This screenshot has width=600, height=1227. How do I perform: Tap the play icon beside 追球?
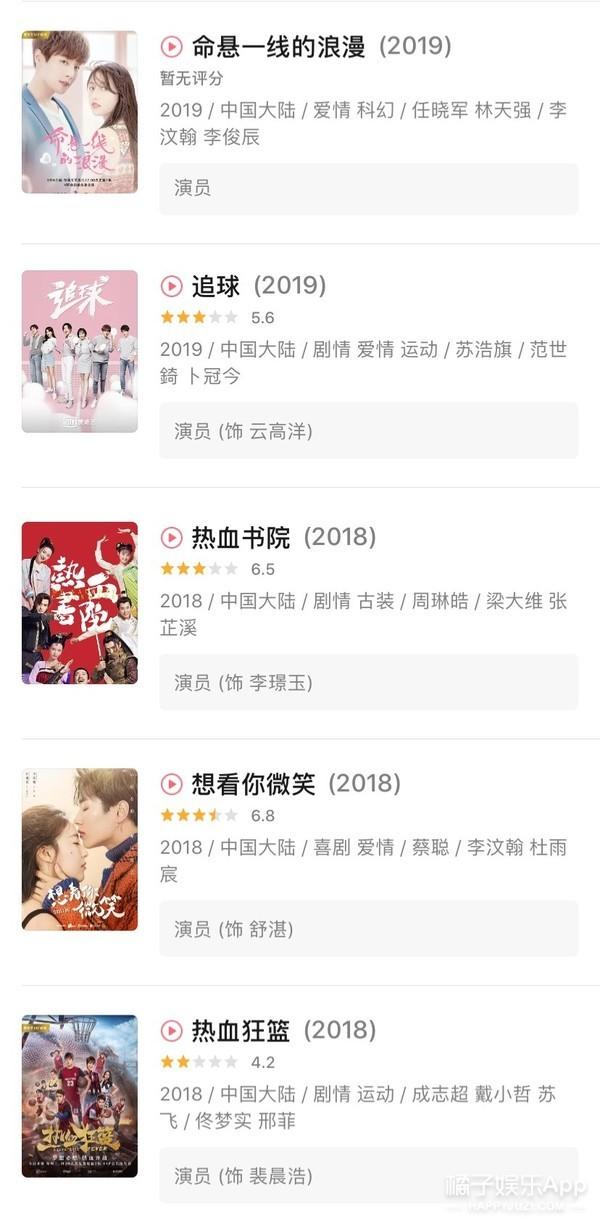pyautogui.click(x=172, y=287)
